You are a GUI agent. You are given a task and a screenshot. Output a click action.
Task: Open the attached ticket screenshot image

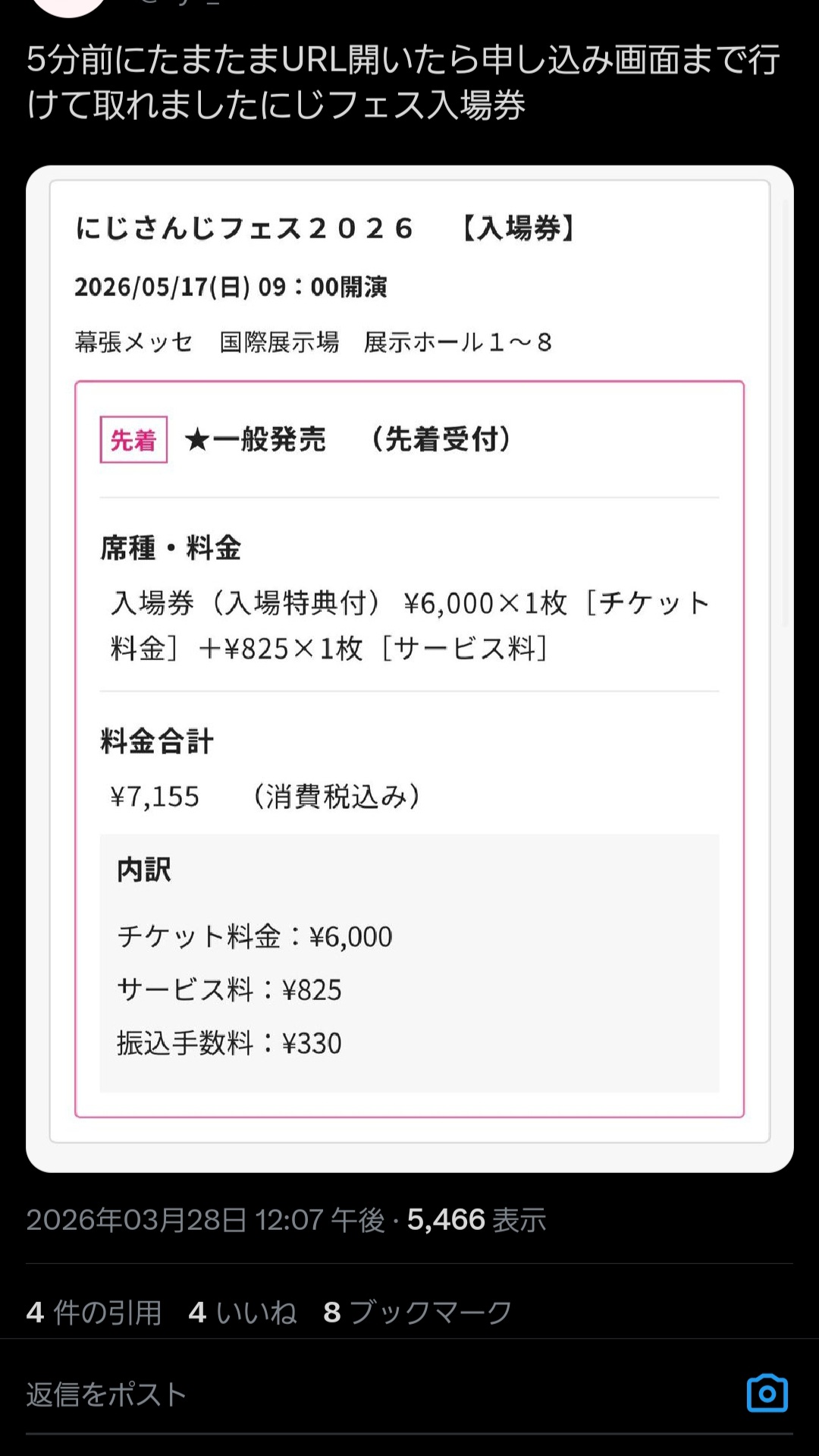[x=409, y=668]
